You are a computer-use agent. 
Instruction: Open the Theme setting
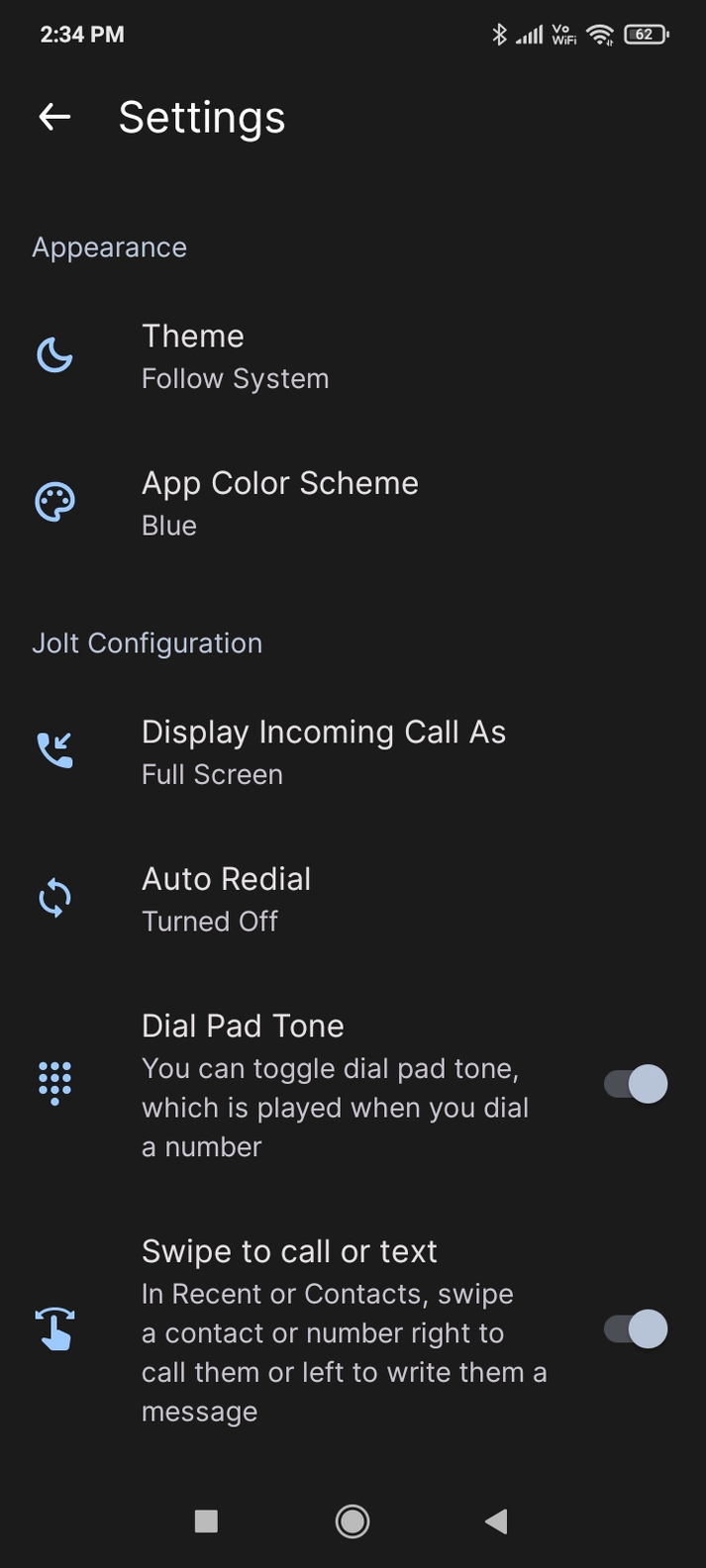coord(353,355)
